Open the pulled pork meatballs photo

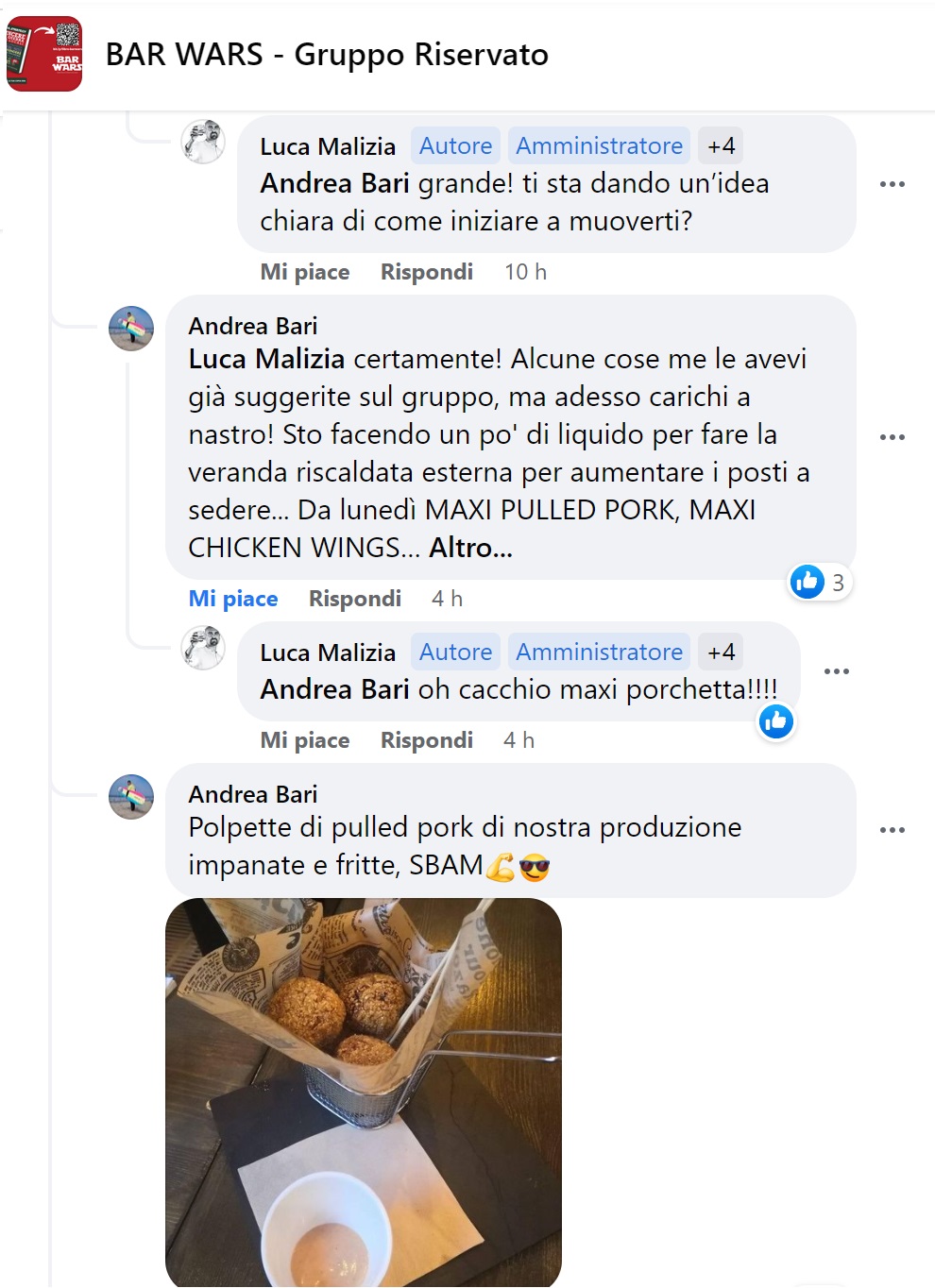pos(364,1091)
